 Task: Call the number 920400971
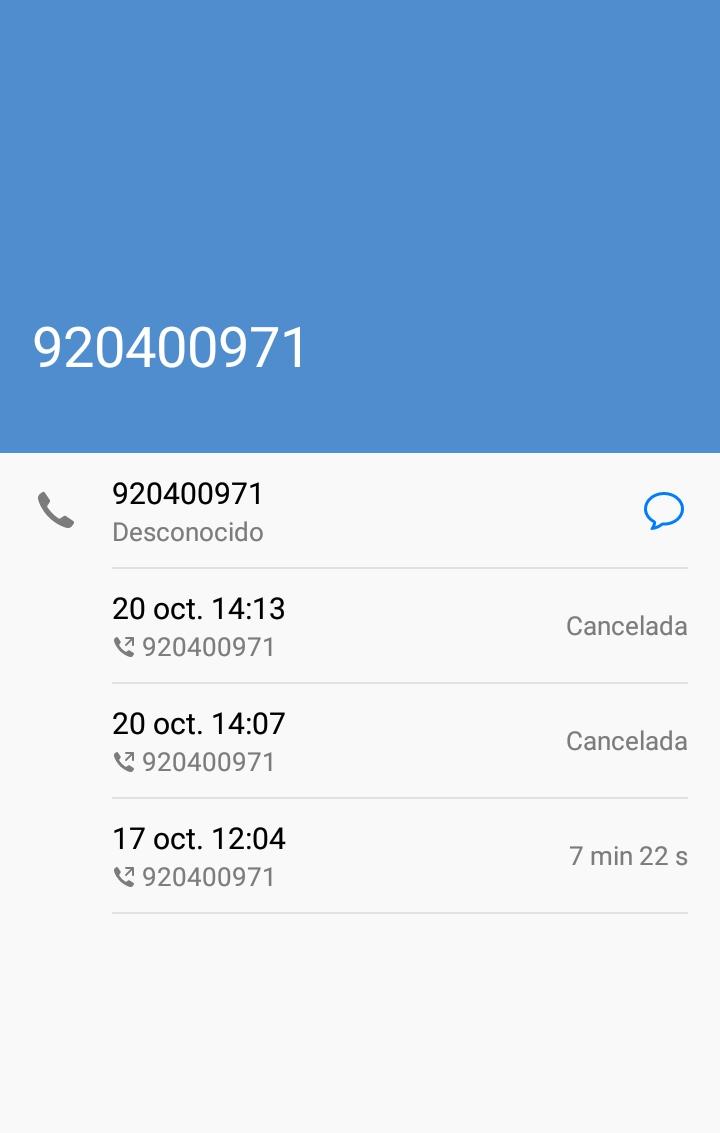tap(56, 510)
